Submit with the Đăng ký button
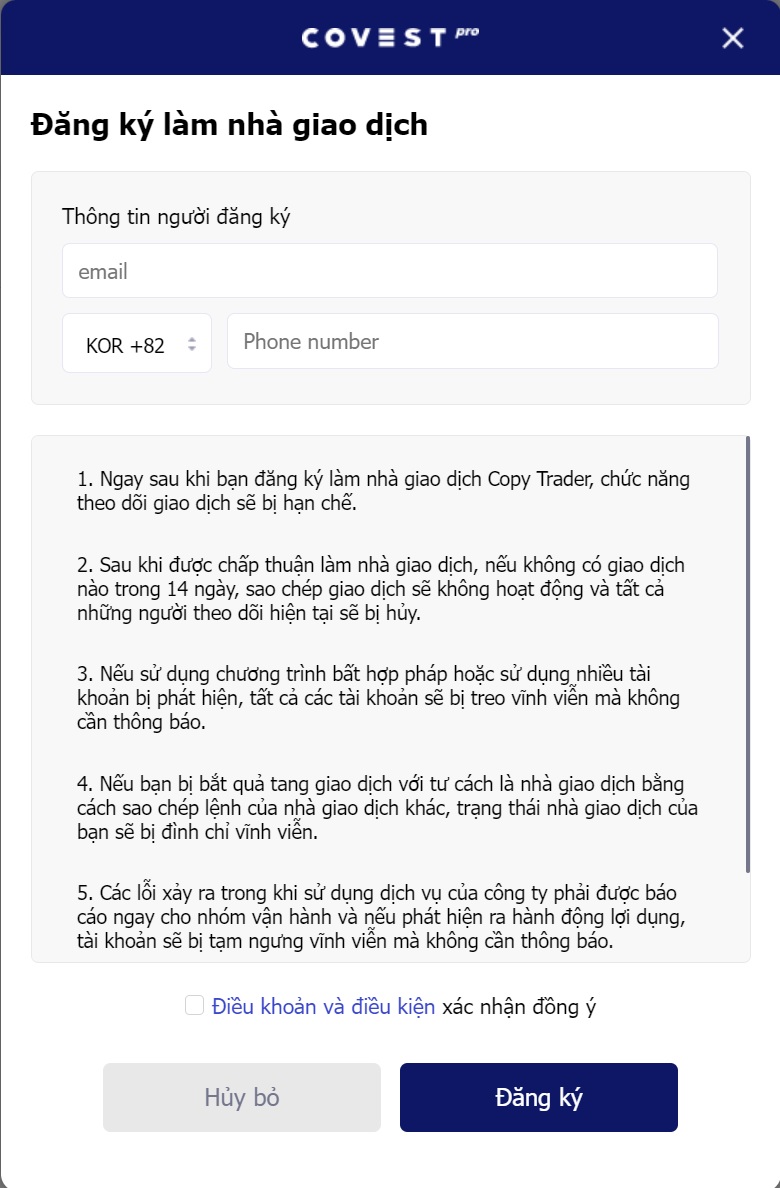The width and height of the screenshot is (780, 1188). point(538,1097)
